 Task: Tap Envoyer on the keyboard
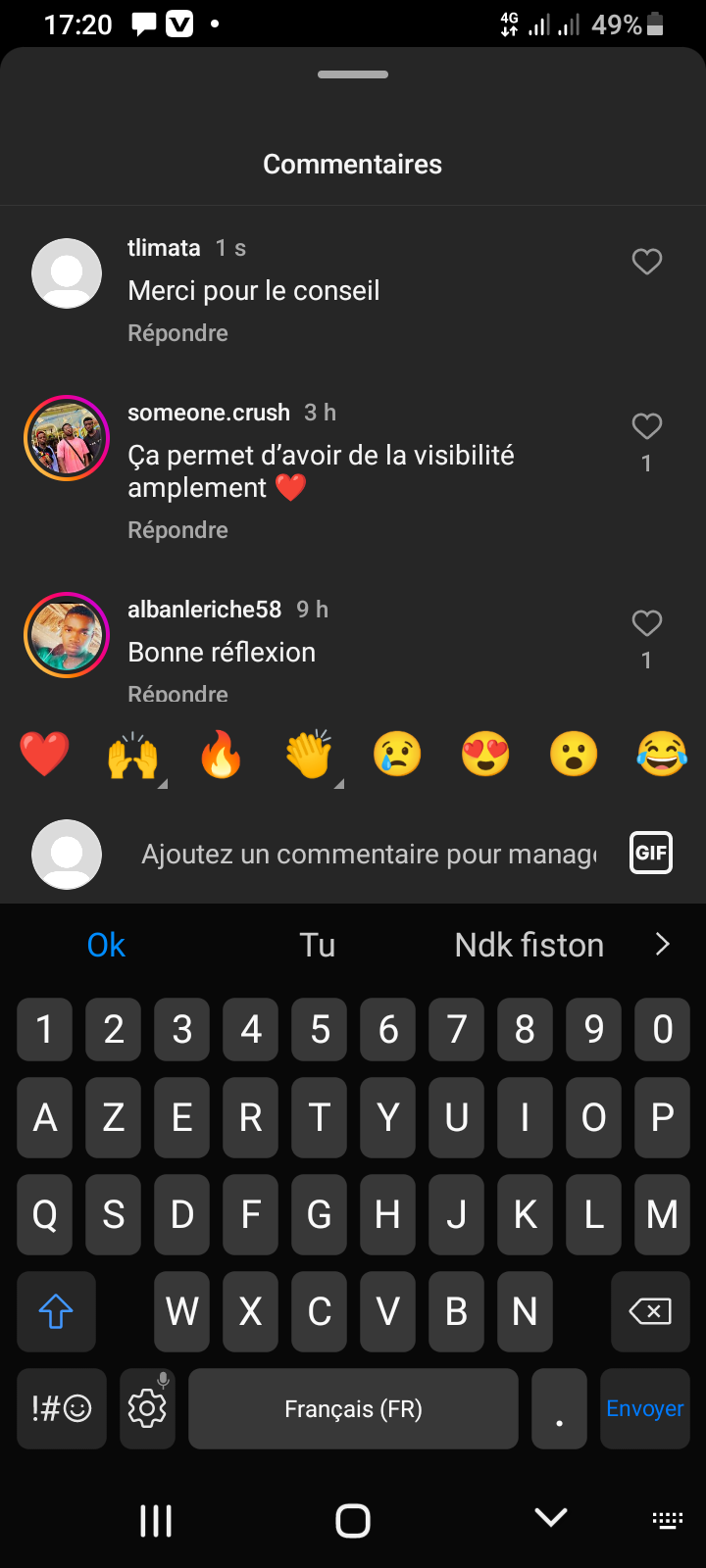pyautogui.click(x=644, y=1408)
